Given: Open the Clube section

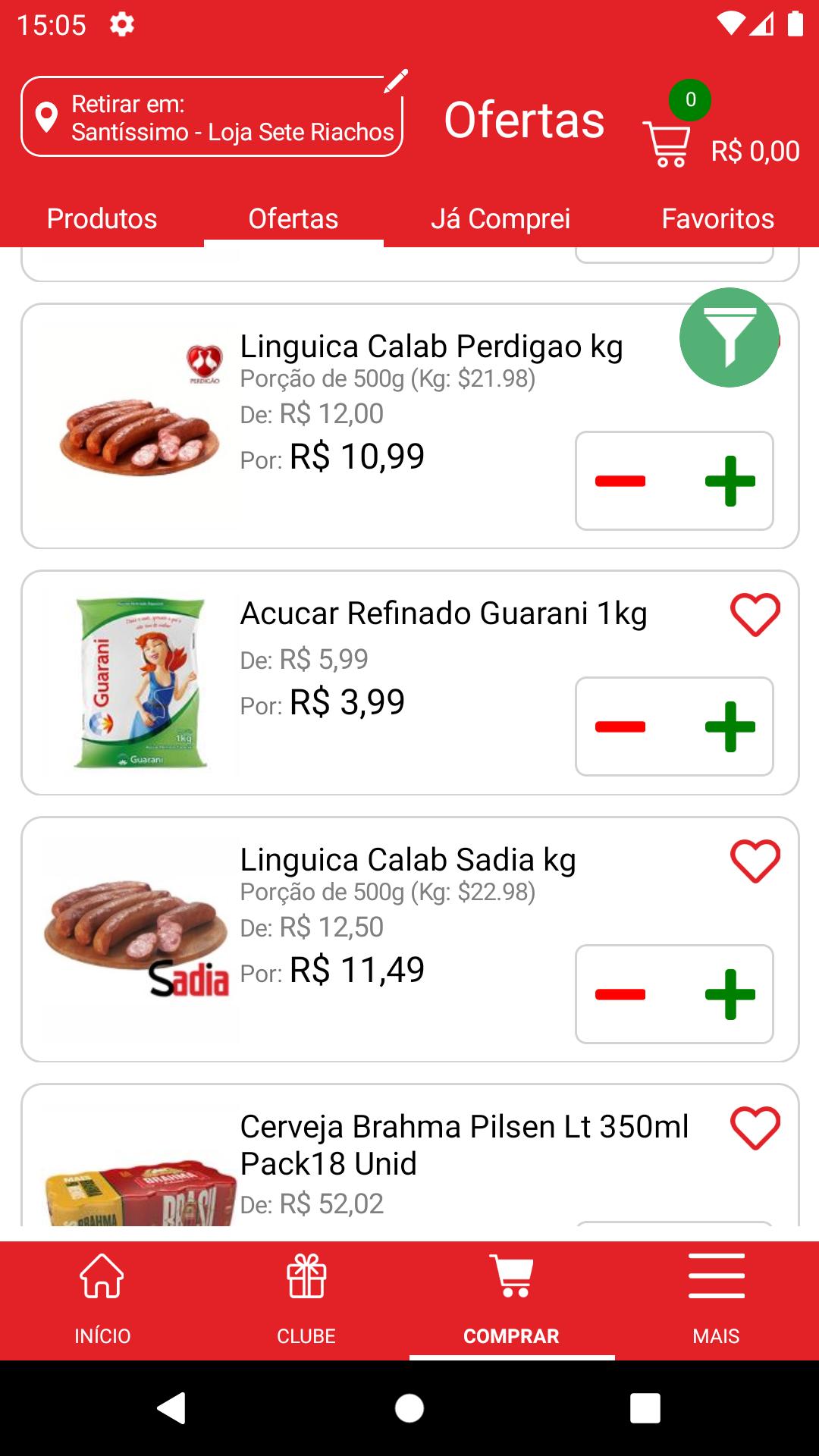Looking at the screenshot, I should (306, 1298).
